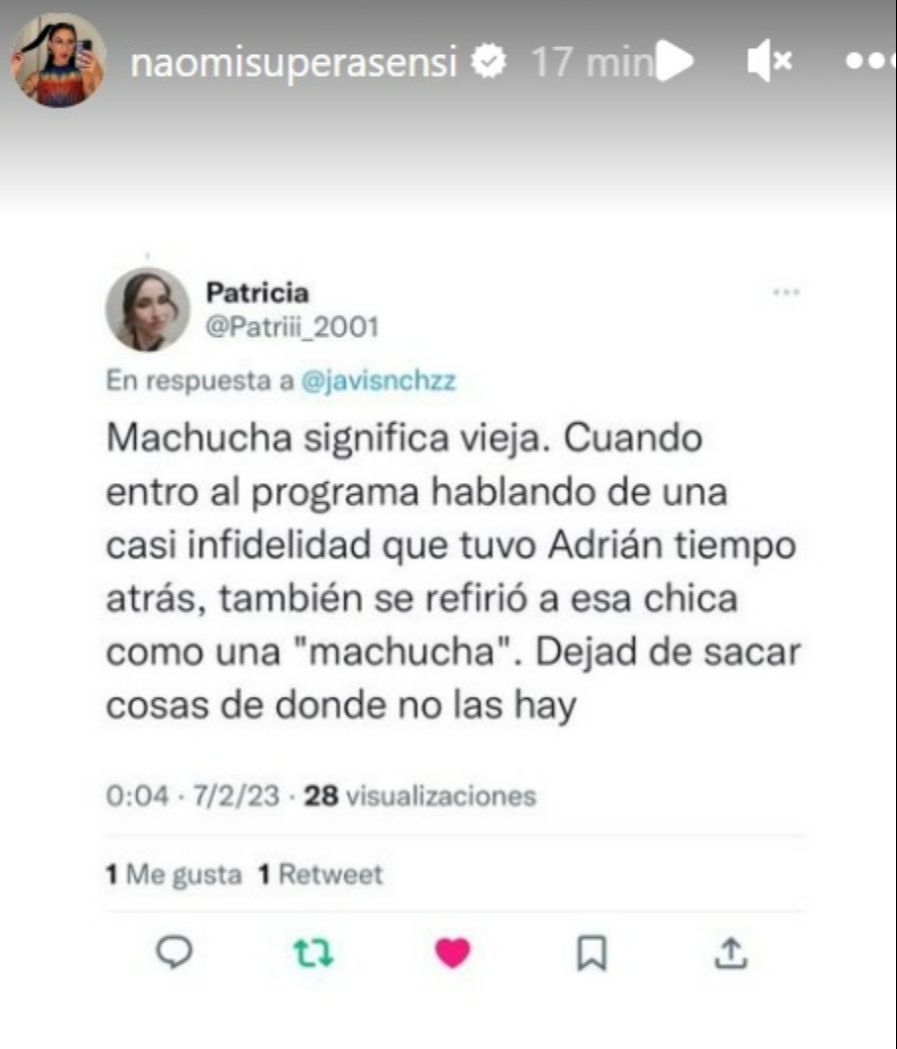Viewport: 897px width, 1049px height.
Task: Click the verified badge next to naomisuperasensi
Action: [x=487, y=60]
